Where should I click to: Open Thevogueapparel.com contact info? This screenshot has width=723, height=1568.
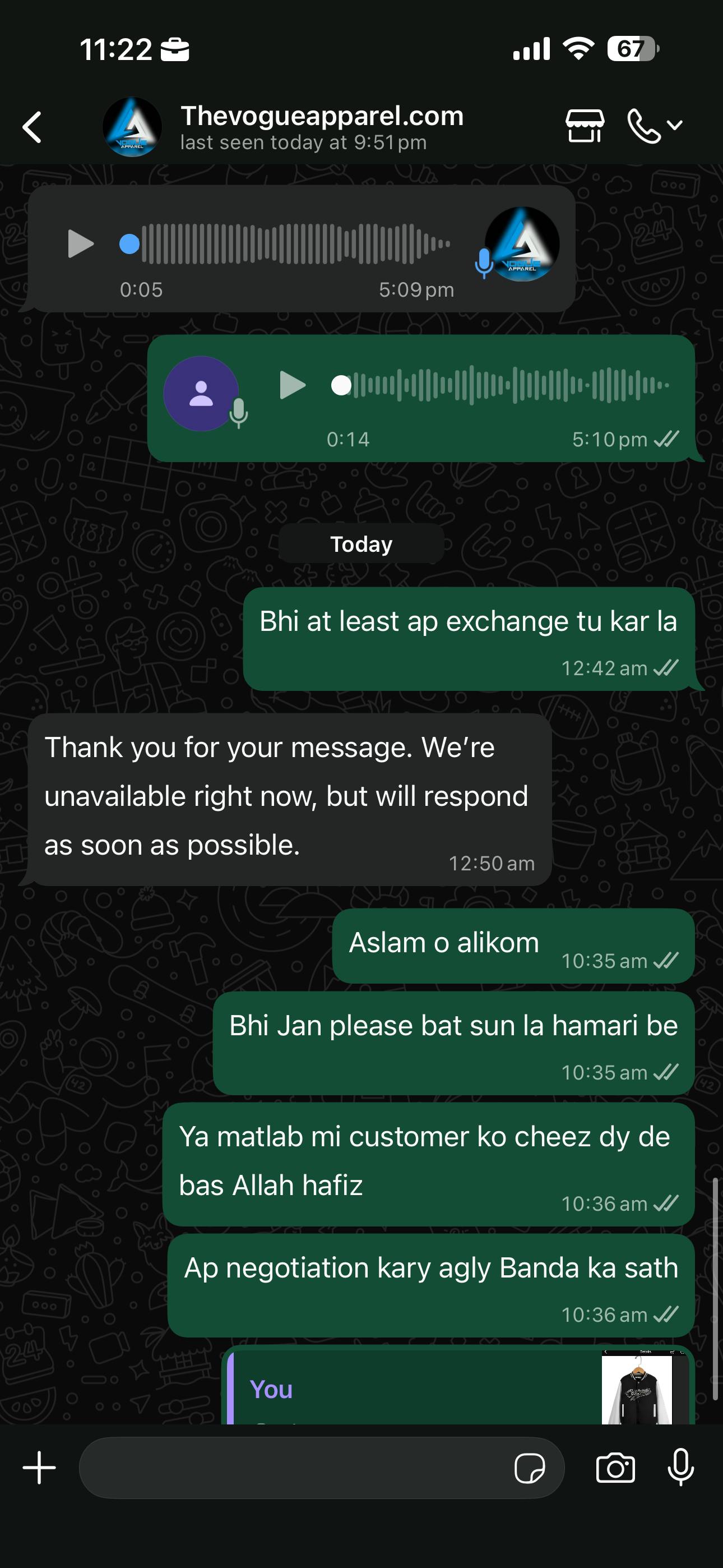click(321, 127)
